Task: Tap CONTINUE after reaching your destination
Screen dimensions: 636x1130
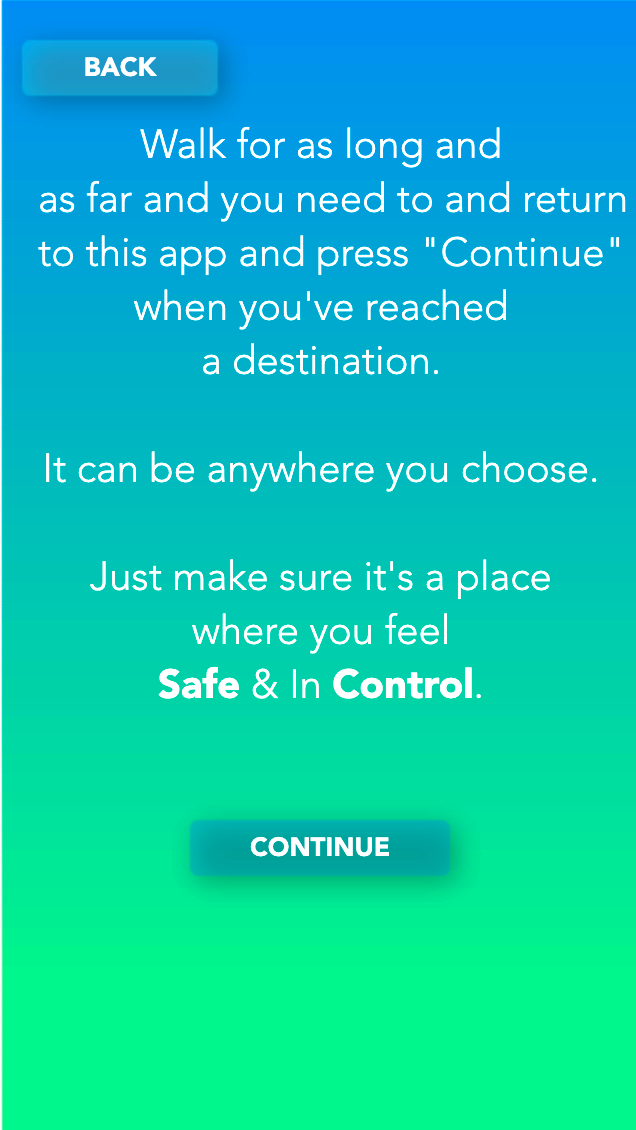Action: coord(320,848)
